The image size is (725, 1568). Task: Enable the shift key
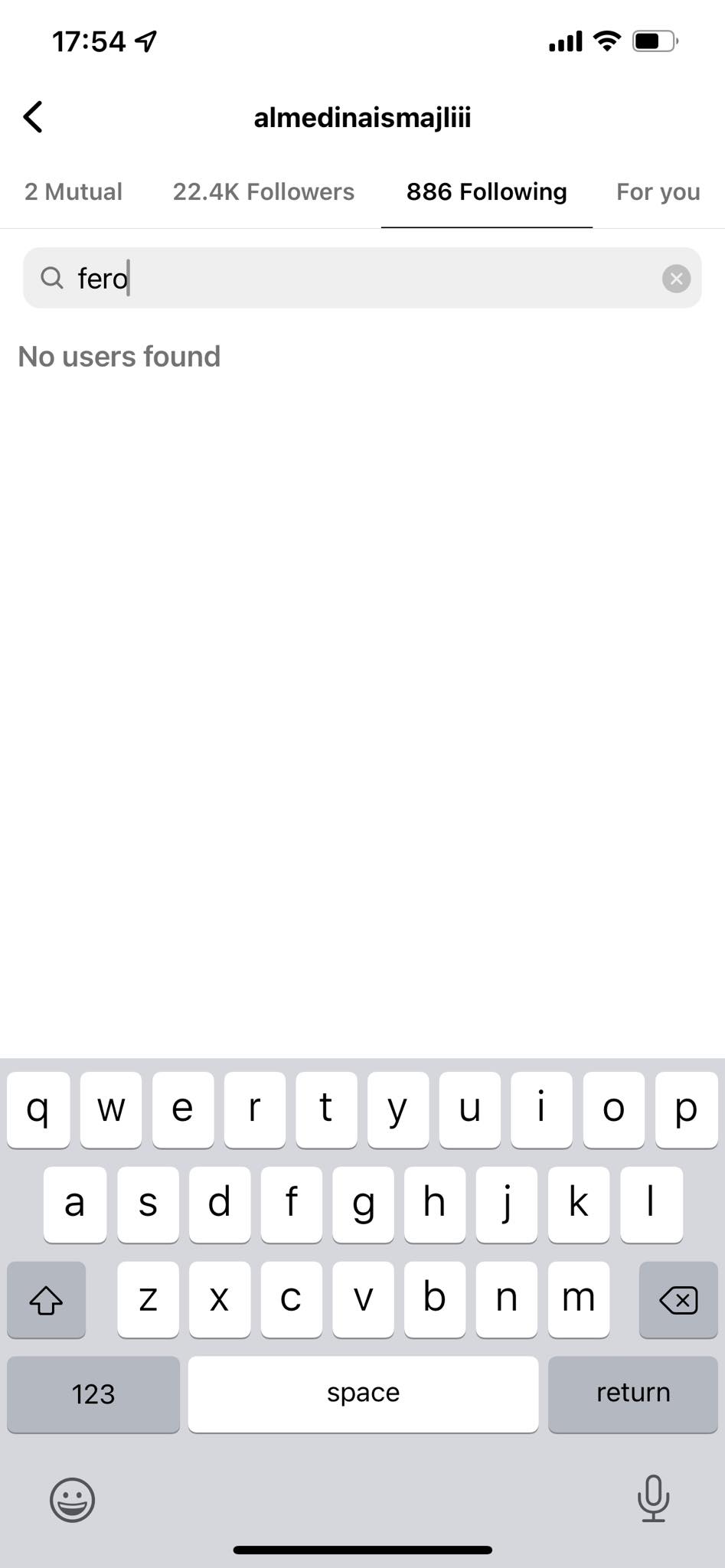[46, 1299]
